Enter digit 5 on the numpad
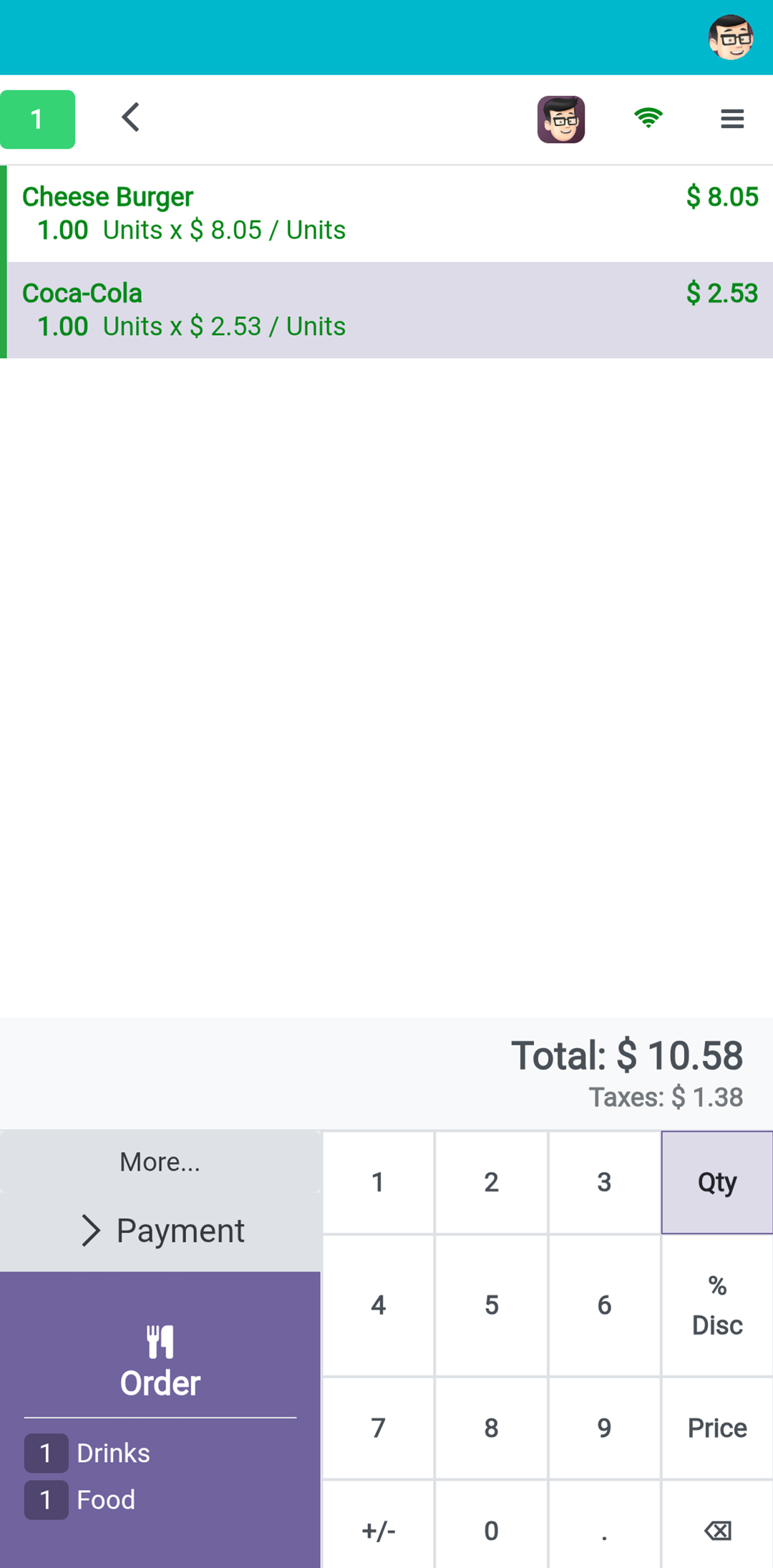 [491, 1305]
